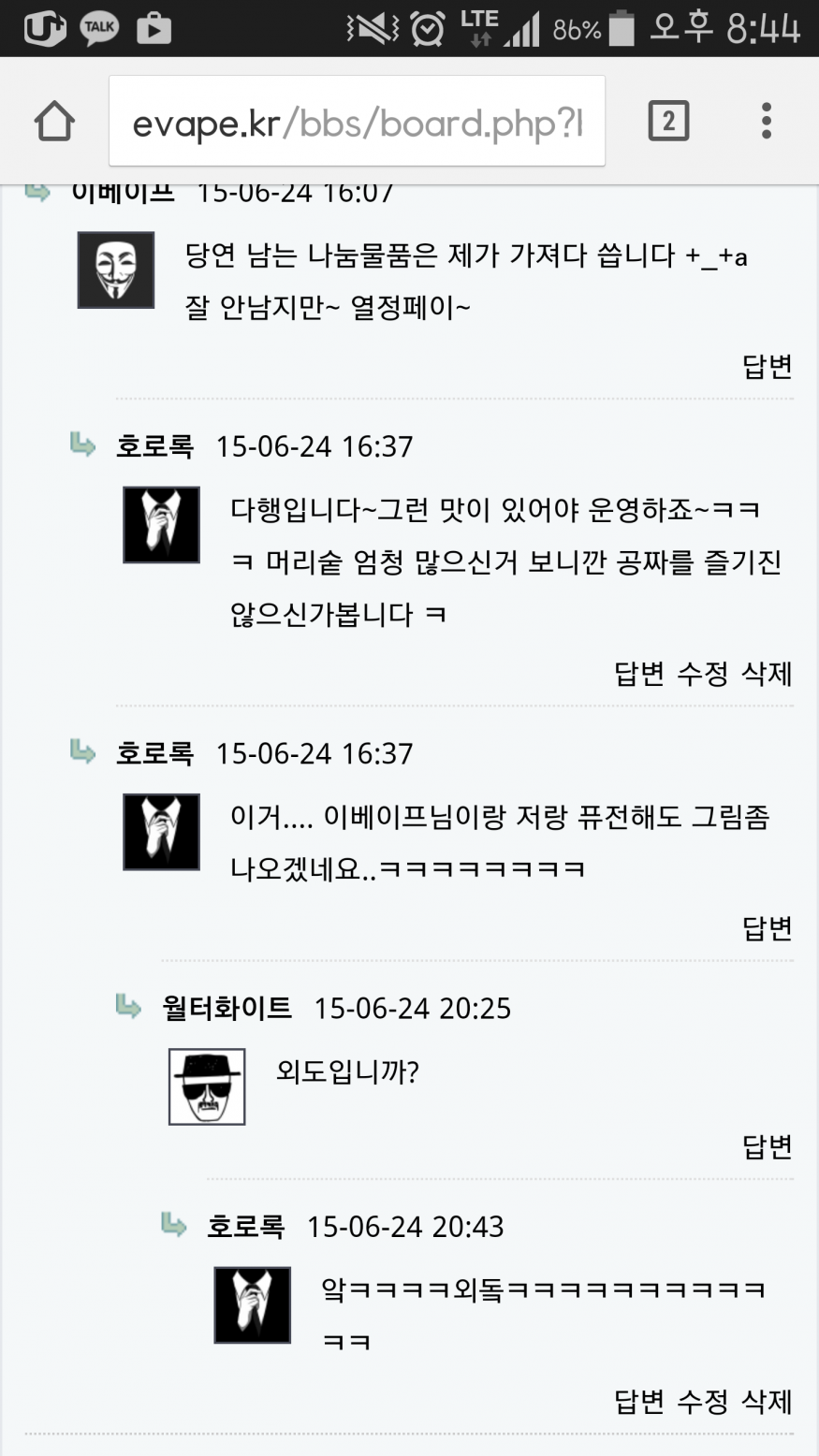Tap 수정 on 호로록's 20:43 comment
The width and height of the screenshot is (819, 1456).
703,1401
